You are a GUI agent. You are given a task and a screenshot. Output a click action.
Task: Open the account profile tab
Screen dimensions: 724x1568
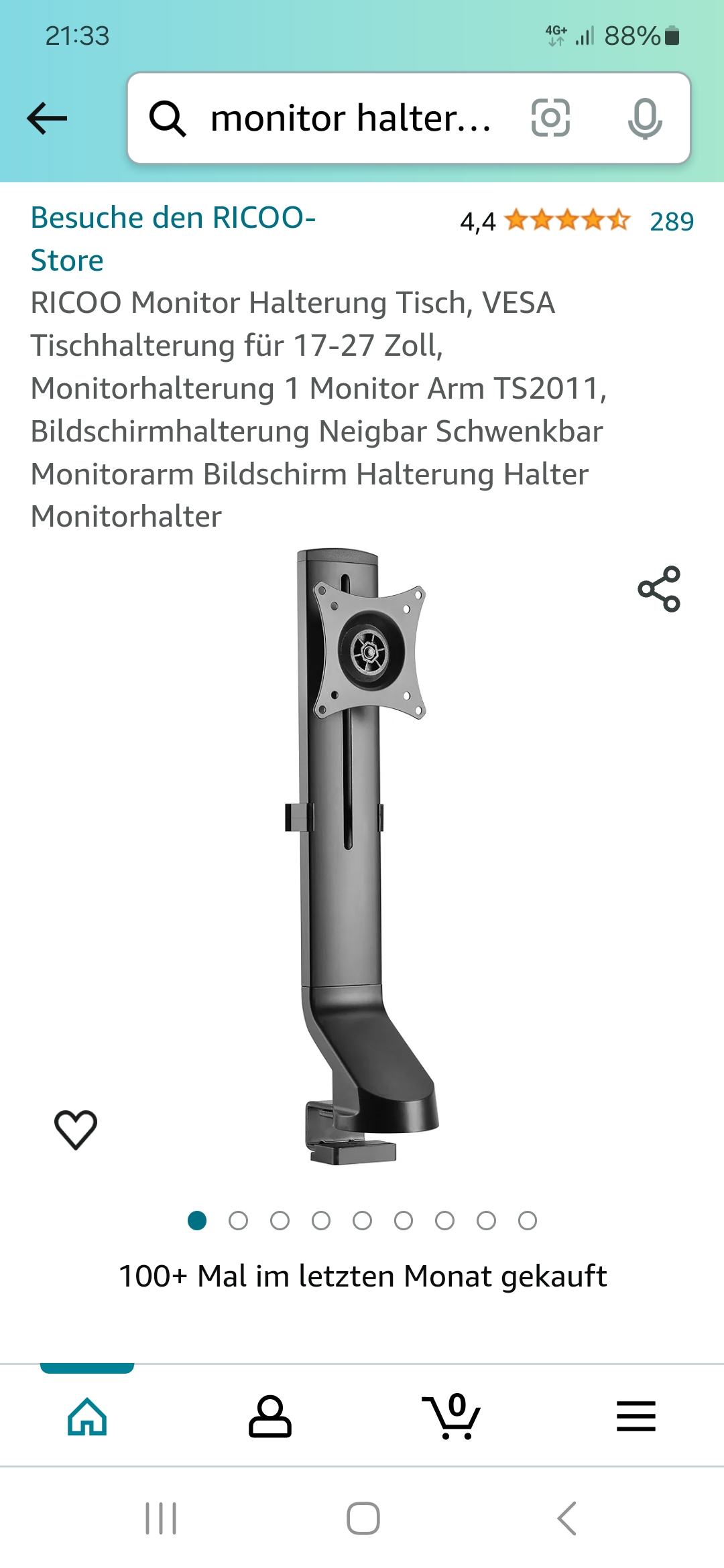point(270,1417)
